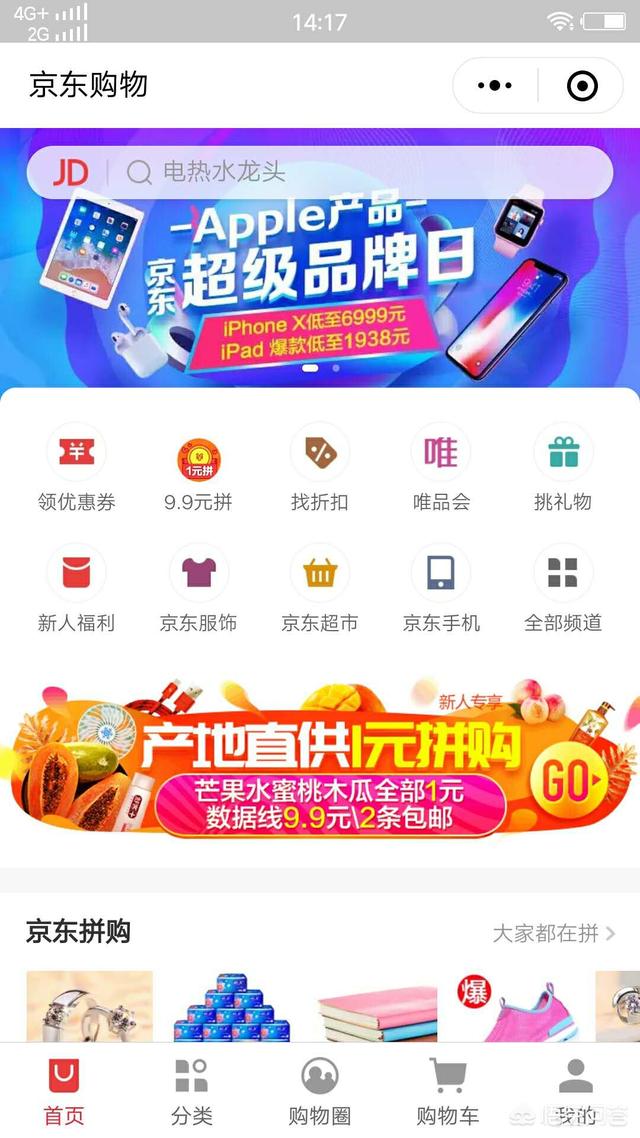Switch to the 购物圈 tab
The image size is (640, 1138).
point(319,1091)
